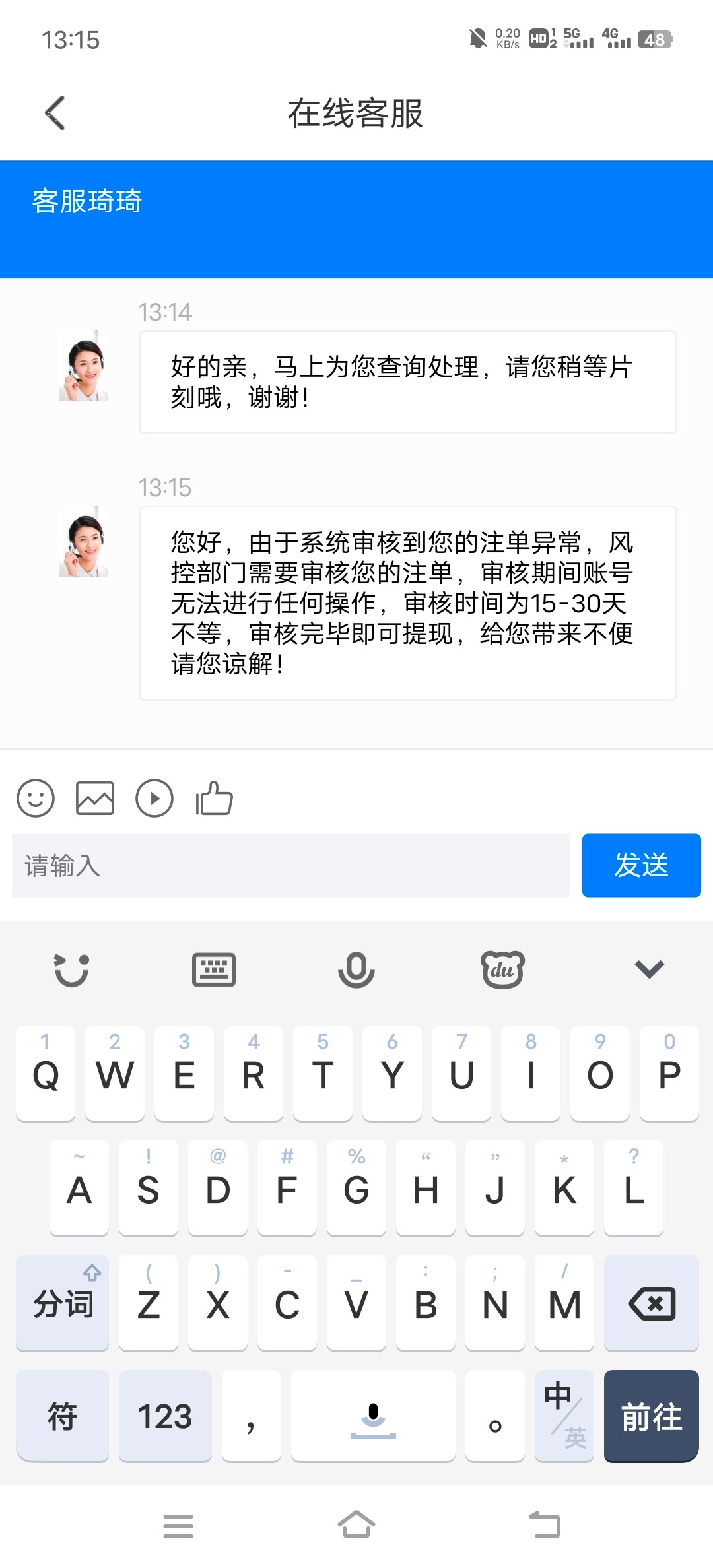
Task: Activate voice input microphone on the keyboard
Action: click(x=356, y=969)
